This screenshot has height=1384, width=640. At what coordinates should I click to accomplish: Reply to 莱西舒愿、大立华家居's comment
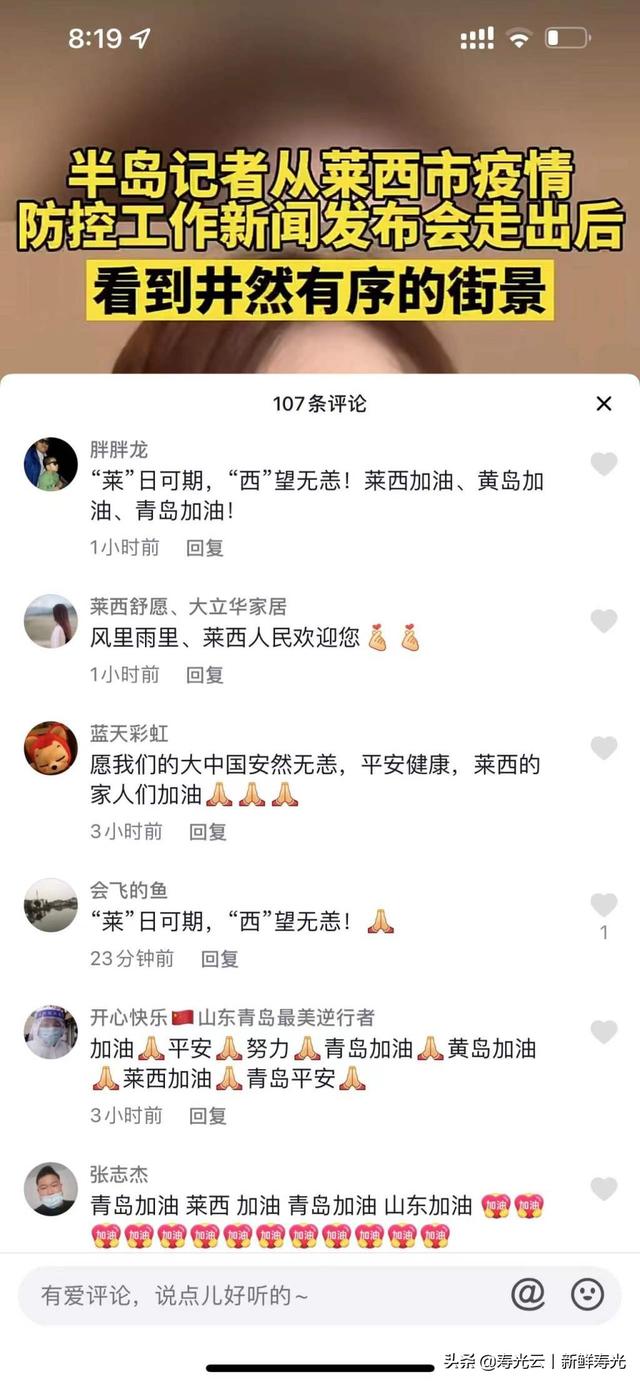click(205, 674)
